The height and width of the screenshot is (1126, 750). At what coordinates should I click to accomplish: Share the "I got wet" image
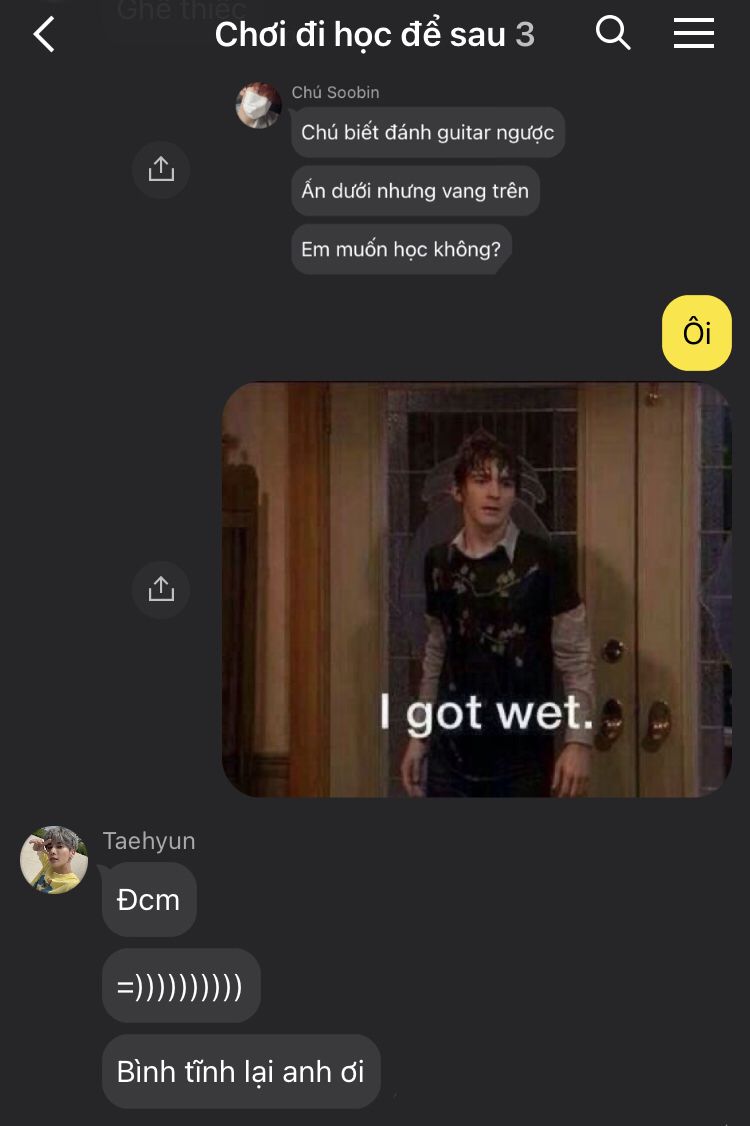click(x=161, y=589)
